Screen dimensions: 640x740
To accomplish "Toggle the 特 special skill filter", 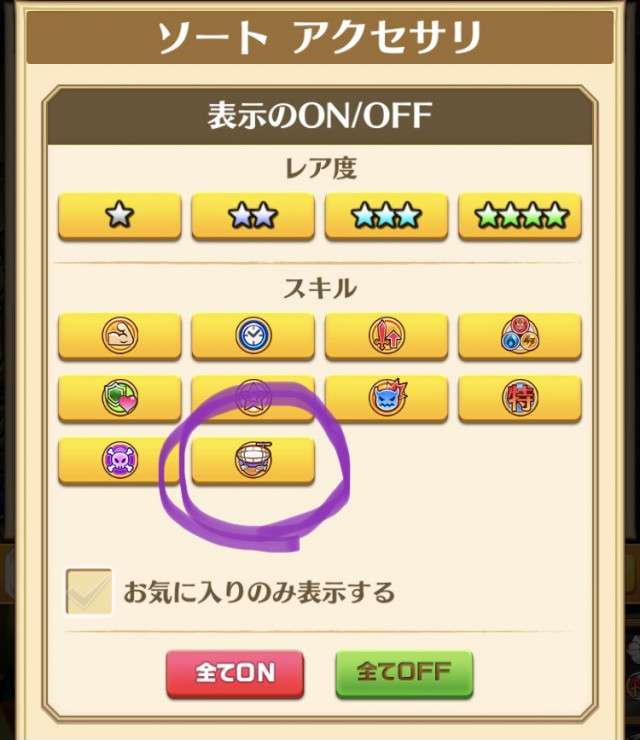I will click(x=519, y=398).
